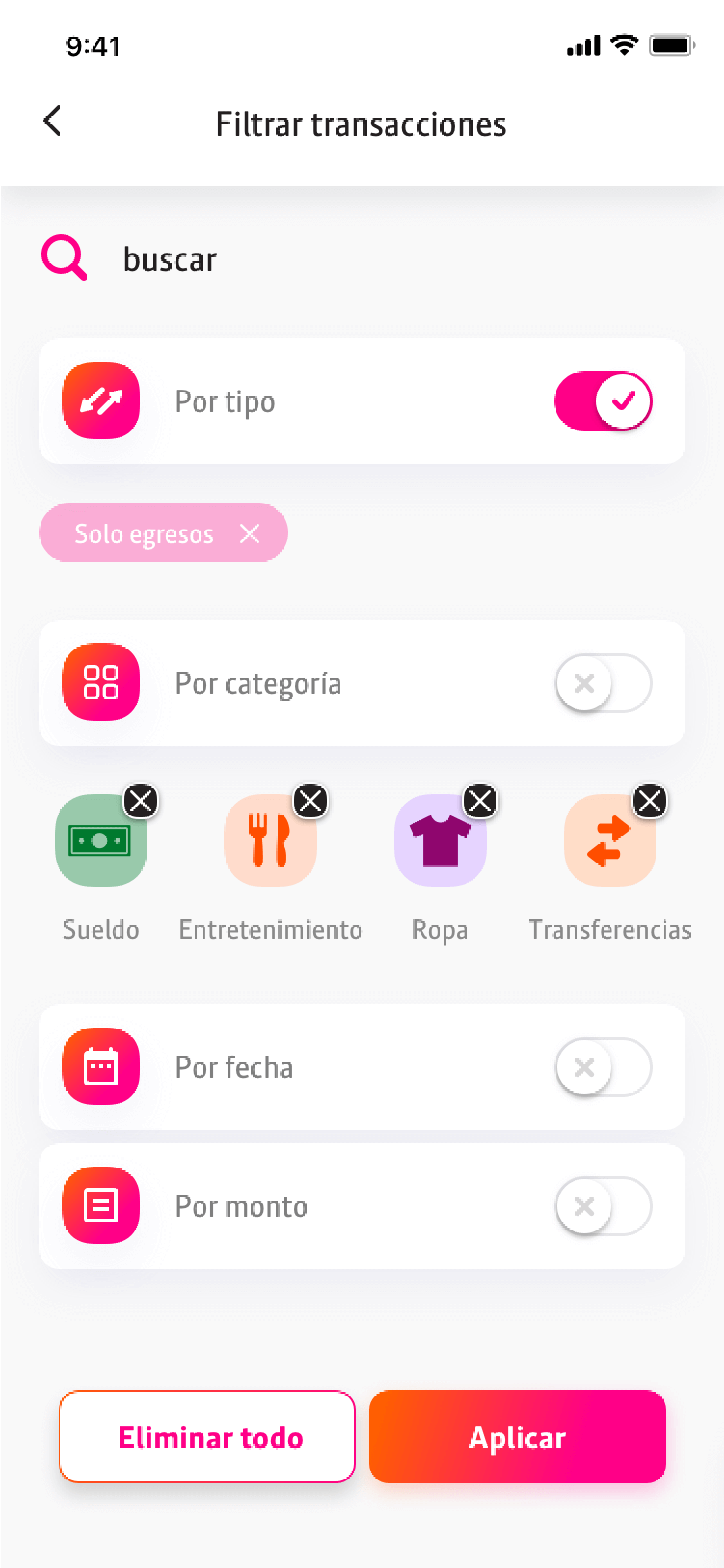
Task: Tap the Eliminar todo button
Action: 207,1437
